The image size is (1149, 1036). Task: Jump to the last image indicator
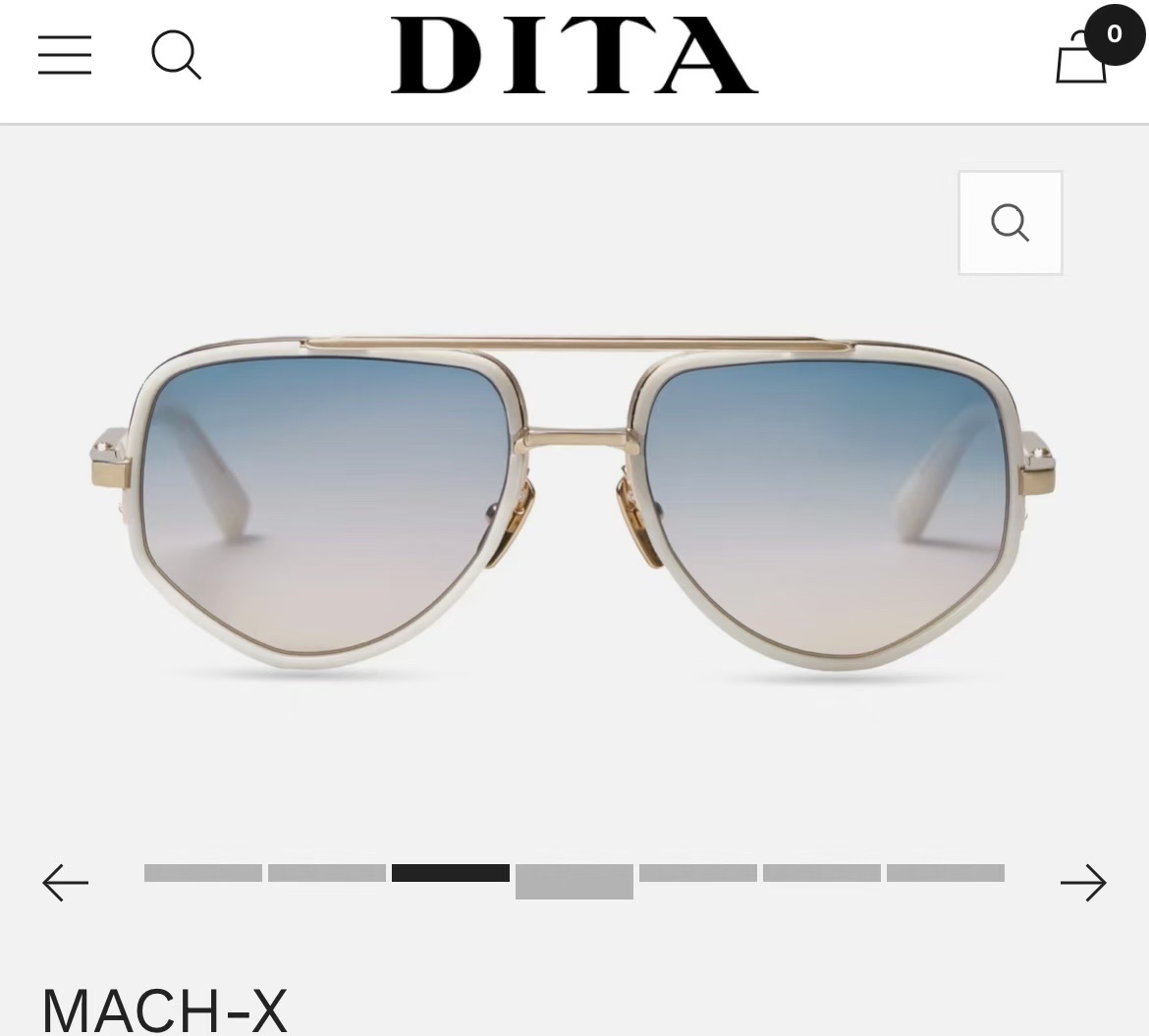pos(945,873)
